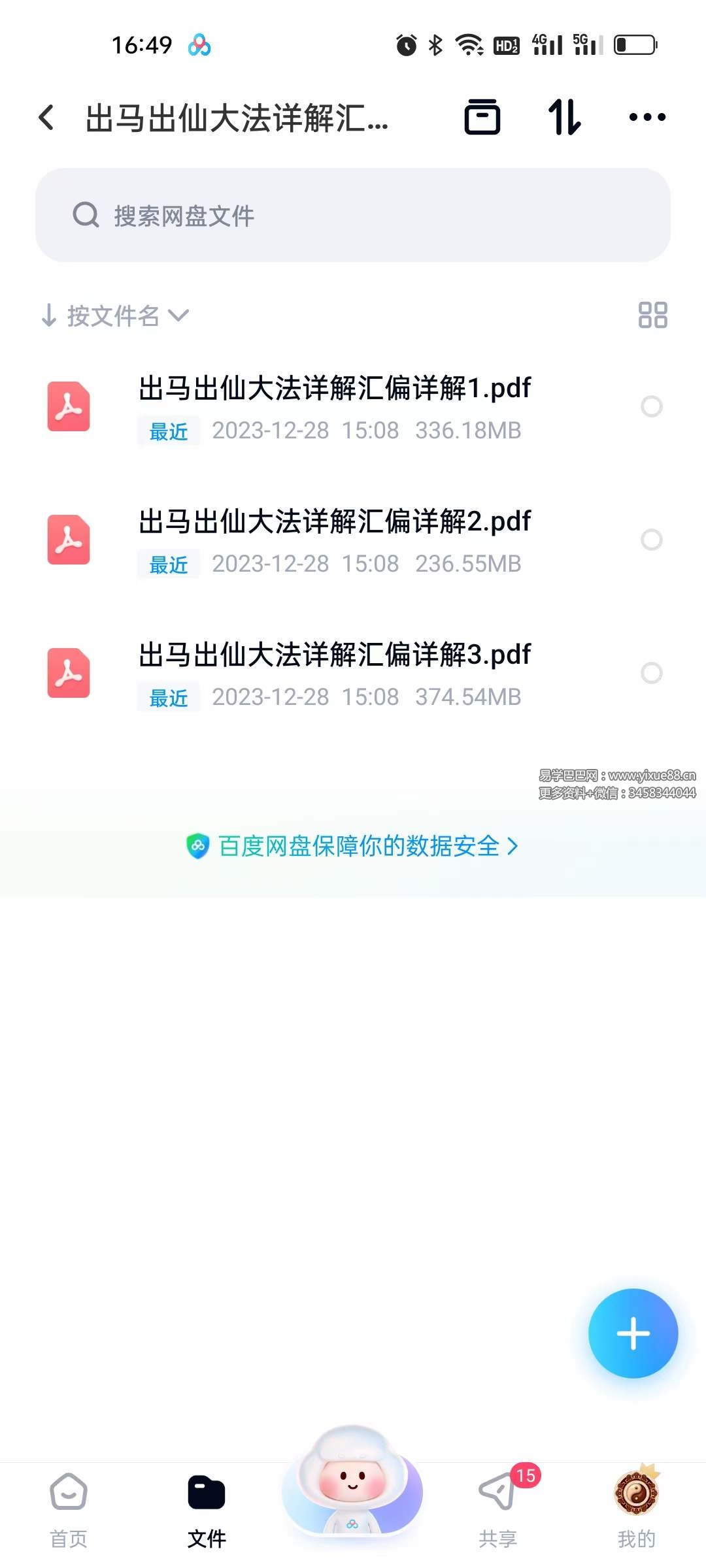Open the transfer list icon
Screen dimensions: 706x1568
coord(565,117)
